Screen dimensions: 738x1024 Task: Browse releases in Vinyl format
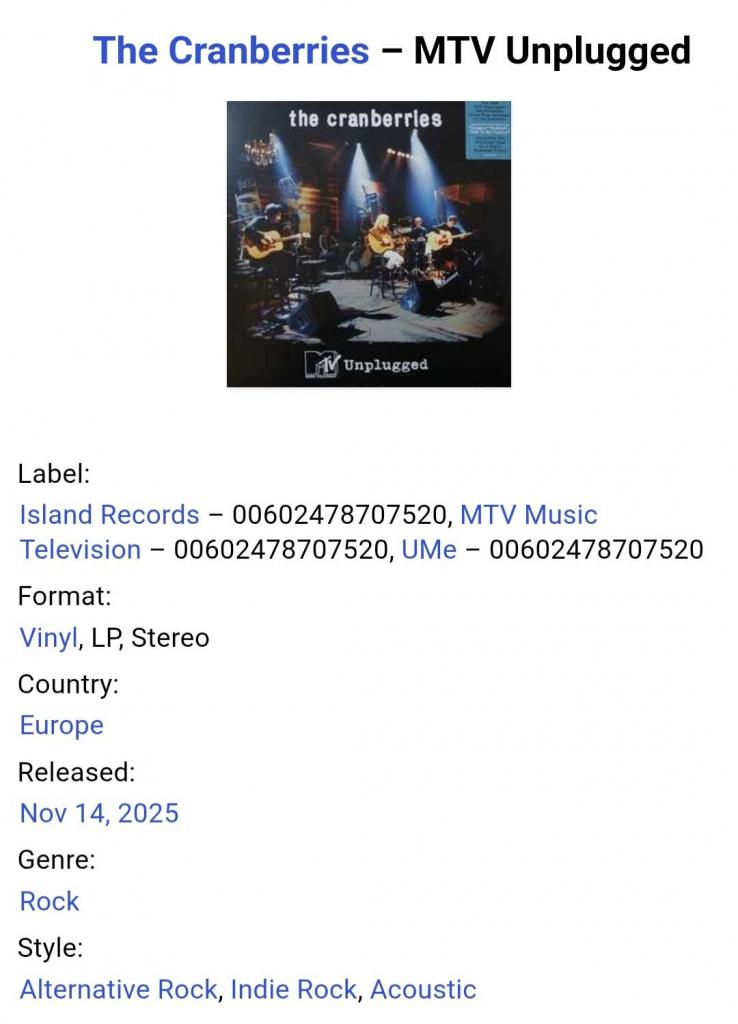[x=48, y=638]
